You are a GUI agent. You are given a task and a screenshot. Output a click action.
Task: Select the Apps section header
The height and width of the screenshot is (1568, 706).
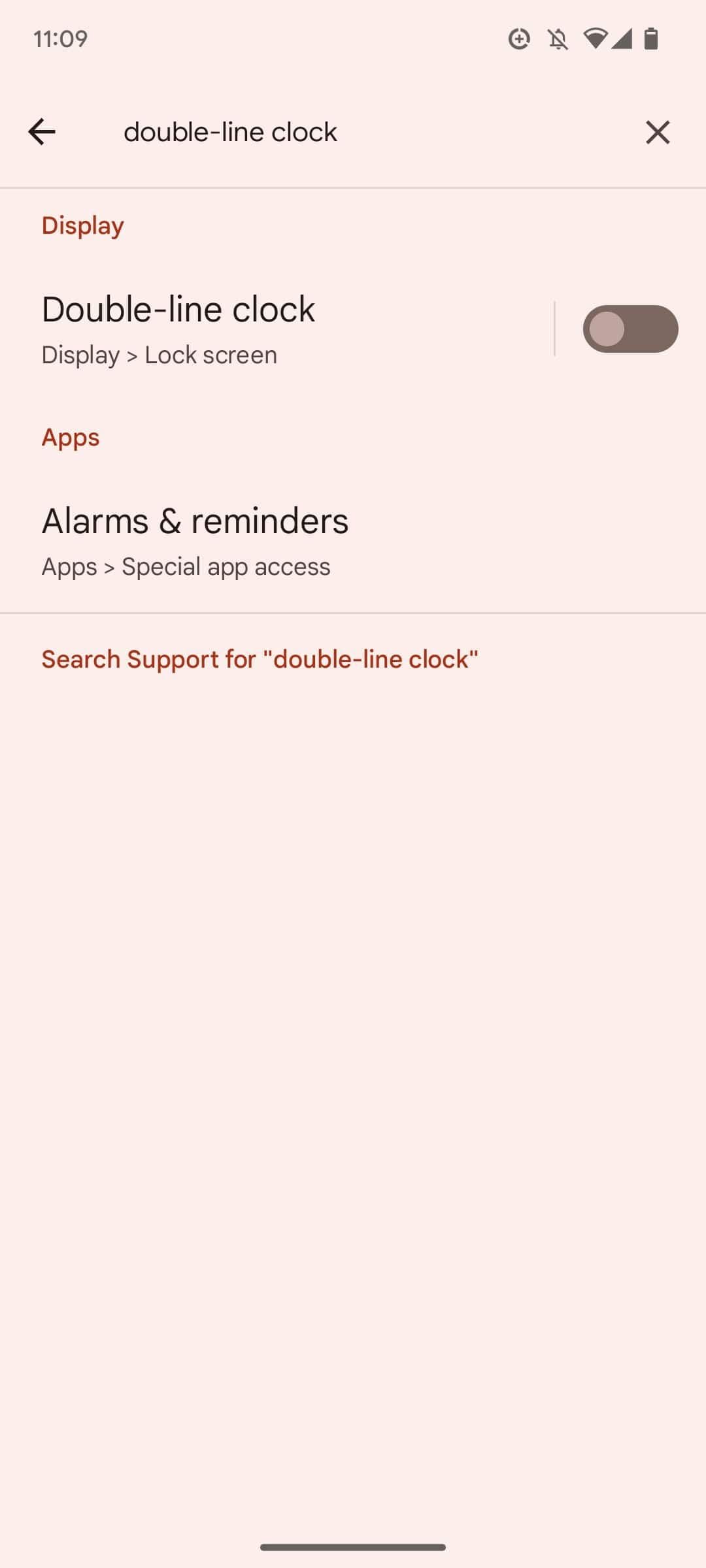tap(70, 437)
